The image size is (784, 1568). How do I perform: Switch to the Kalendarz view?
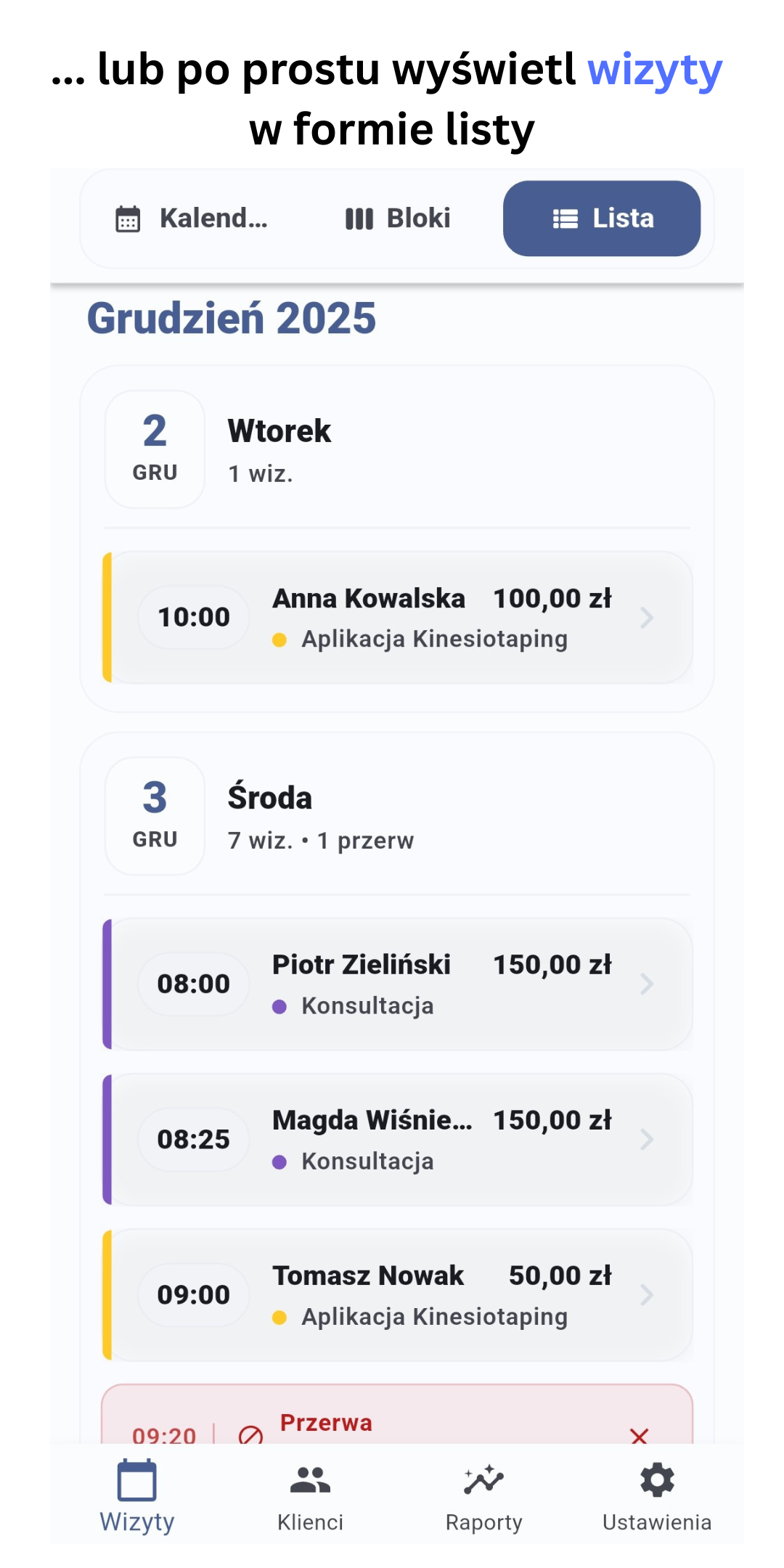[192, 218]
